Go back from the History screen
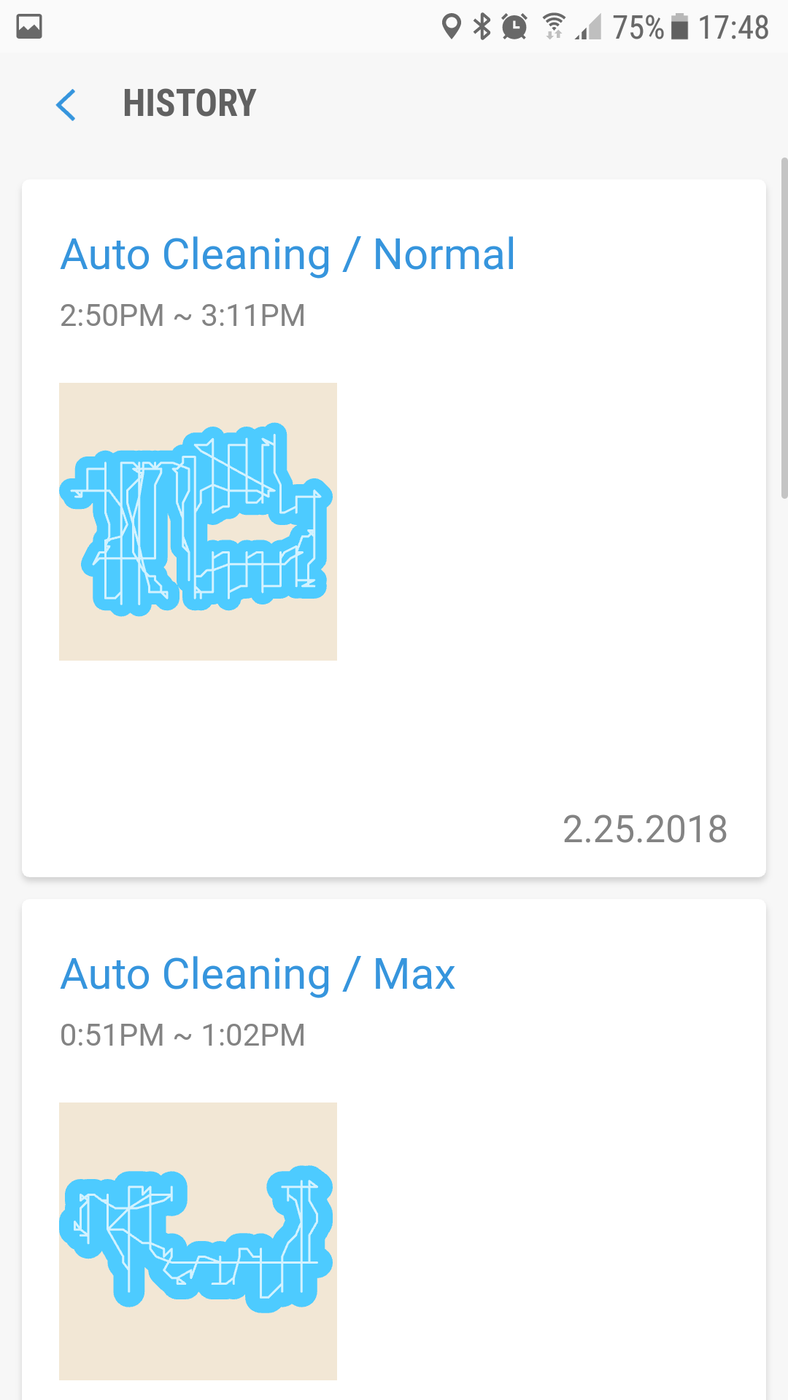This screenshot has width=788, height=1400. [66, 104]
